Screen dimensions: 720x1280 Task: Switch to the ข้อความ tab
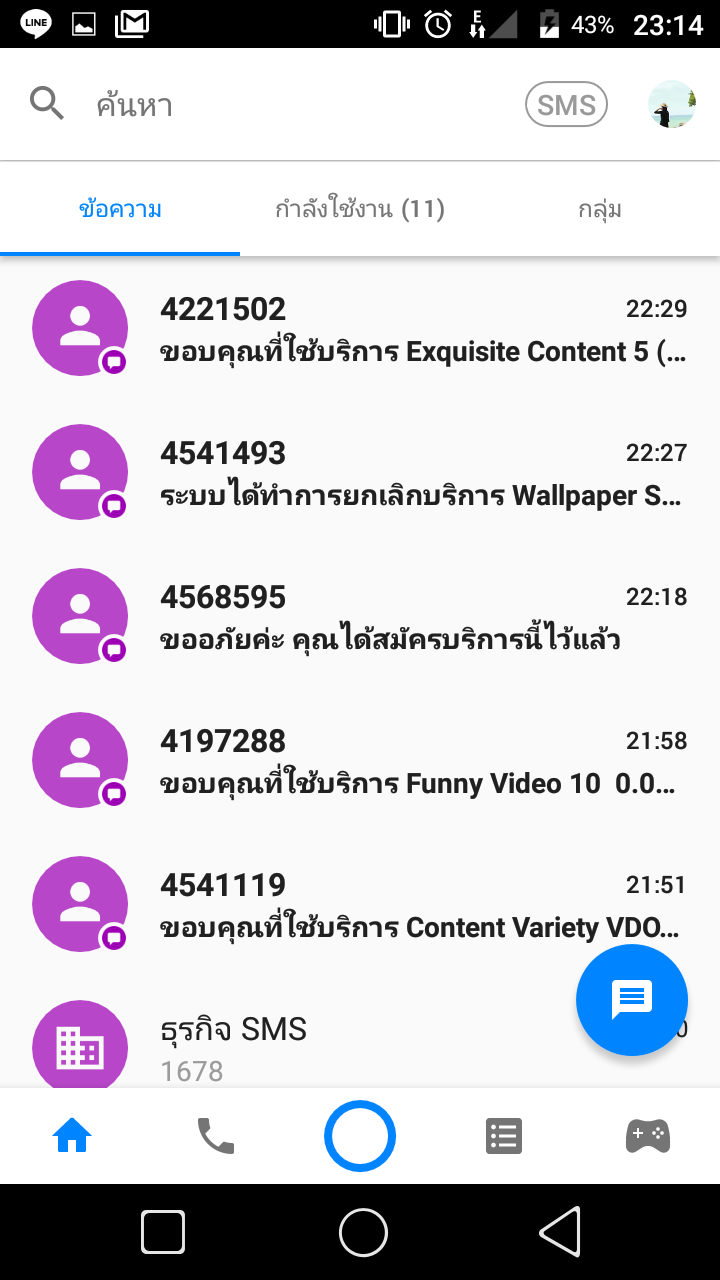click(x=120, y=210)
